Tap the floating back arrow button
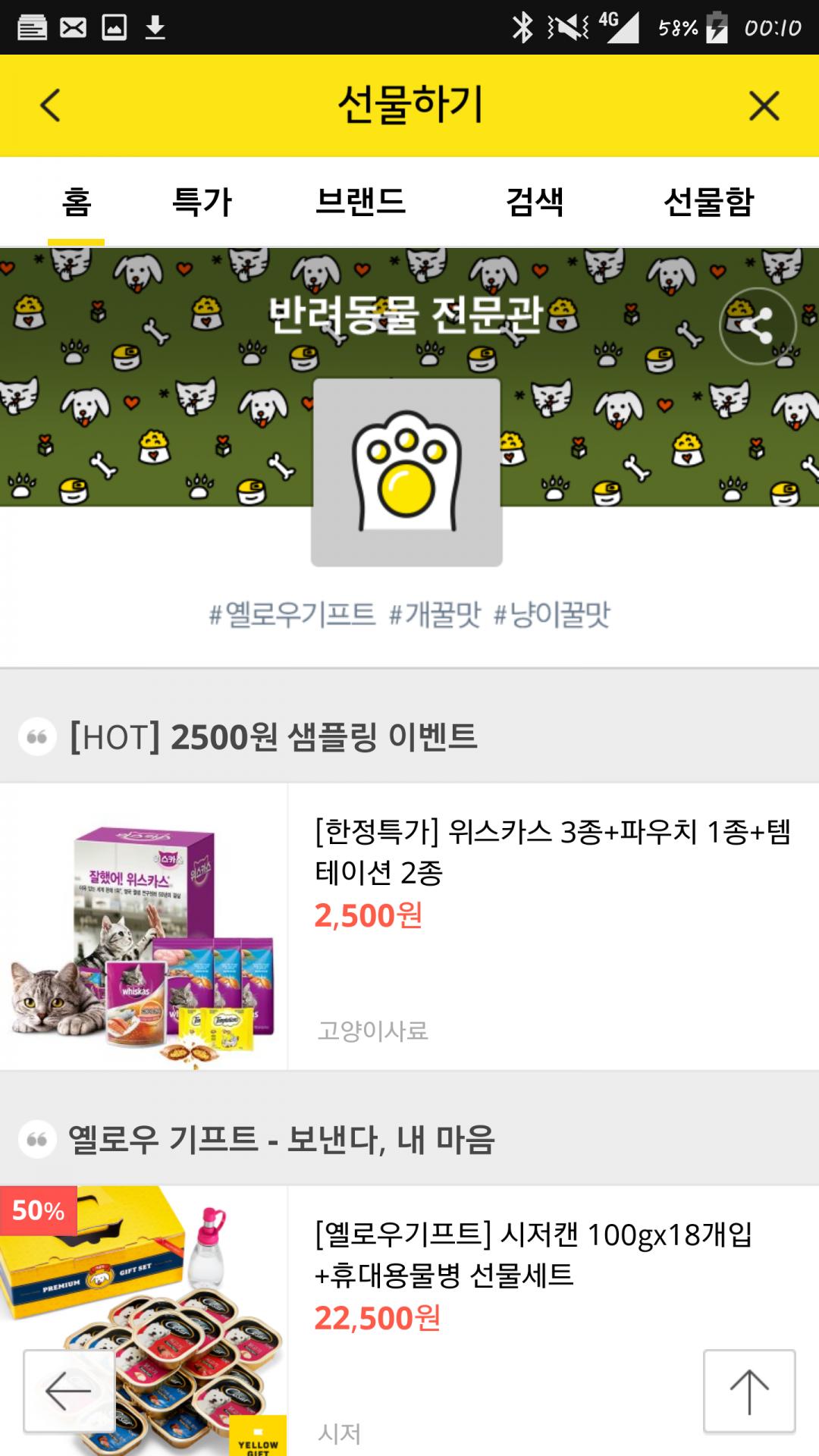 point(69,1391)
